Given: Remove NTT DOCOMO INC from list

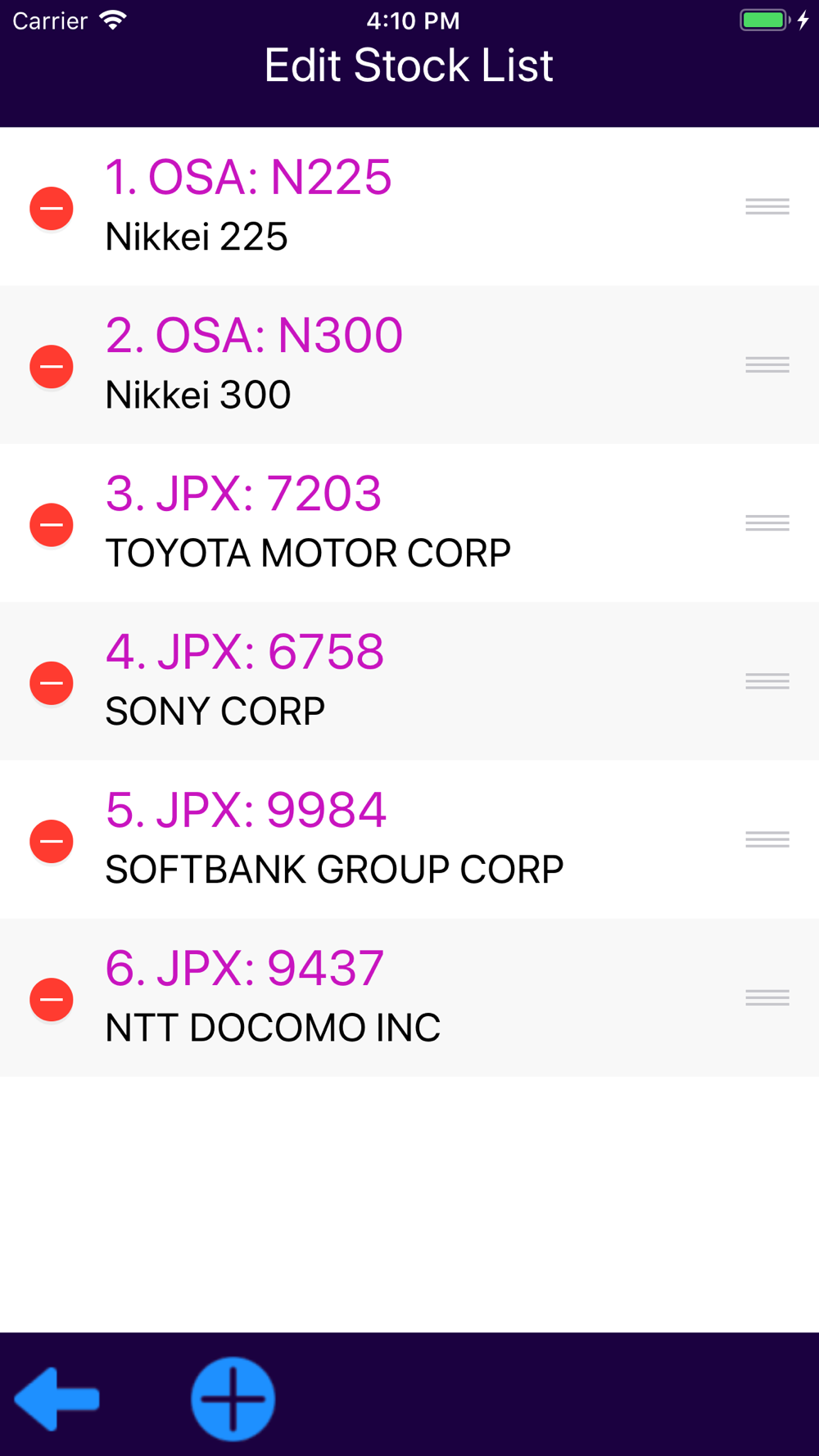Looking at the screenshot, I should tap(52, 999).
